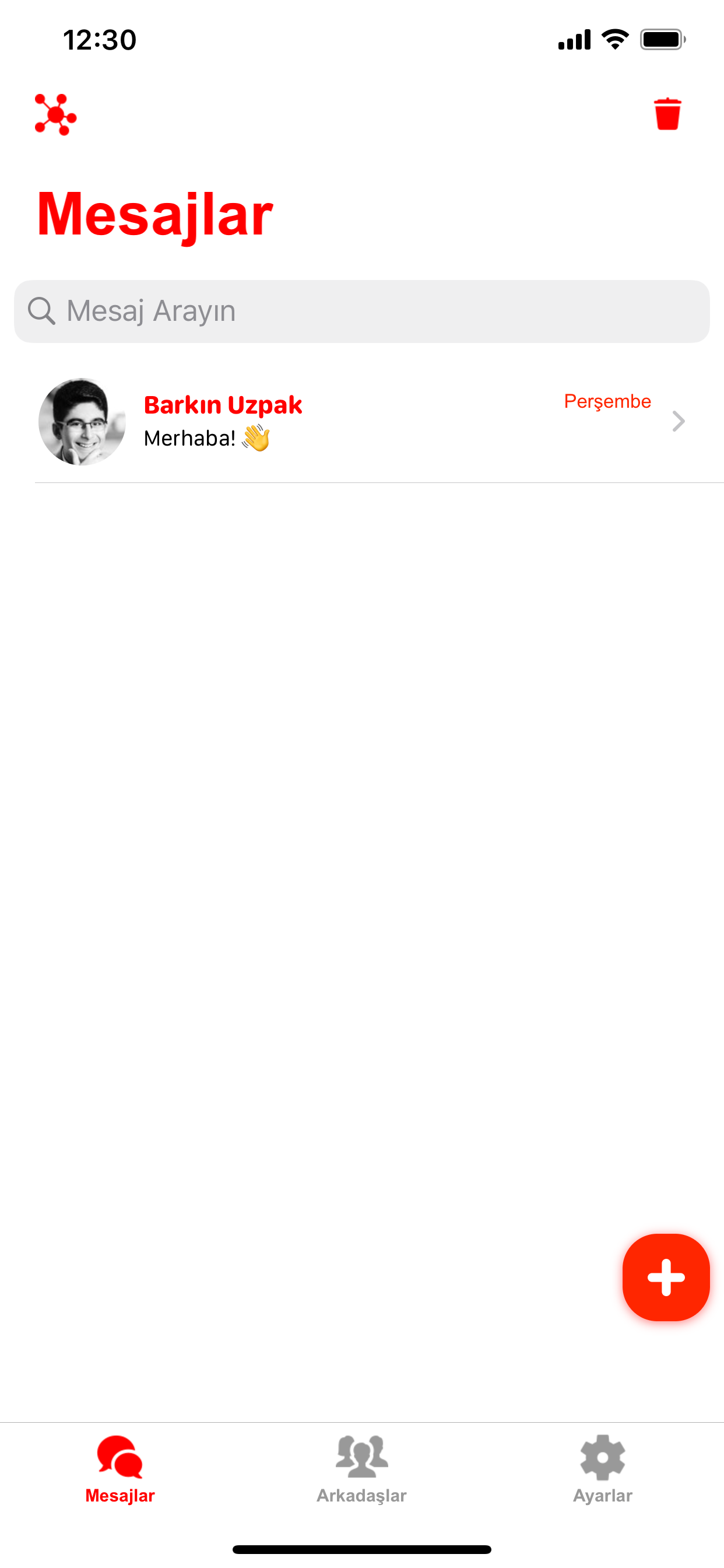Tap the Perşembe timestamp label

[608, 401]
